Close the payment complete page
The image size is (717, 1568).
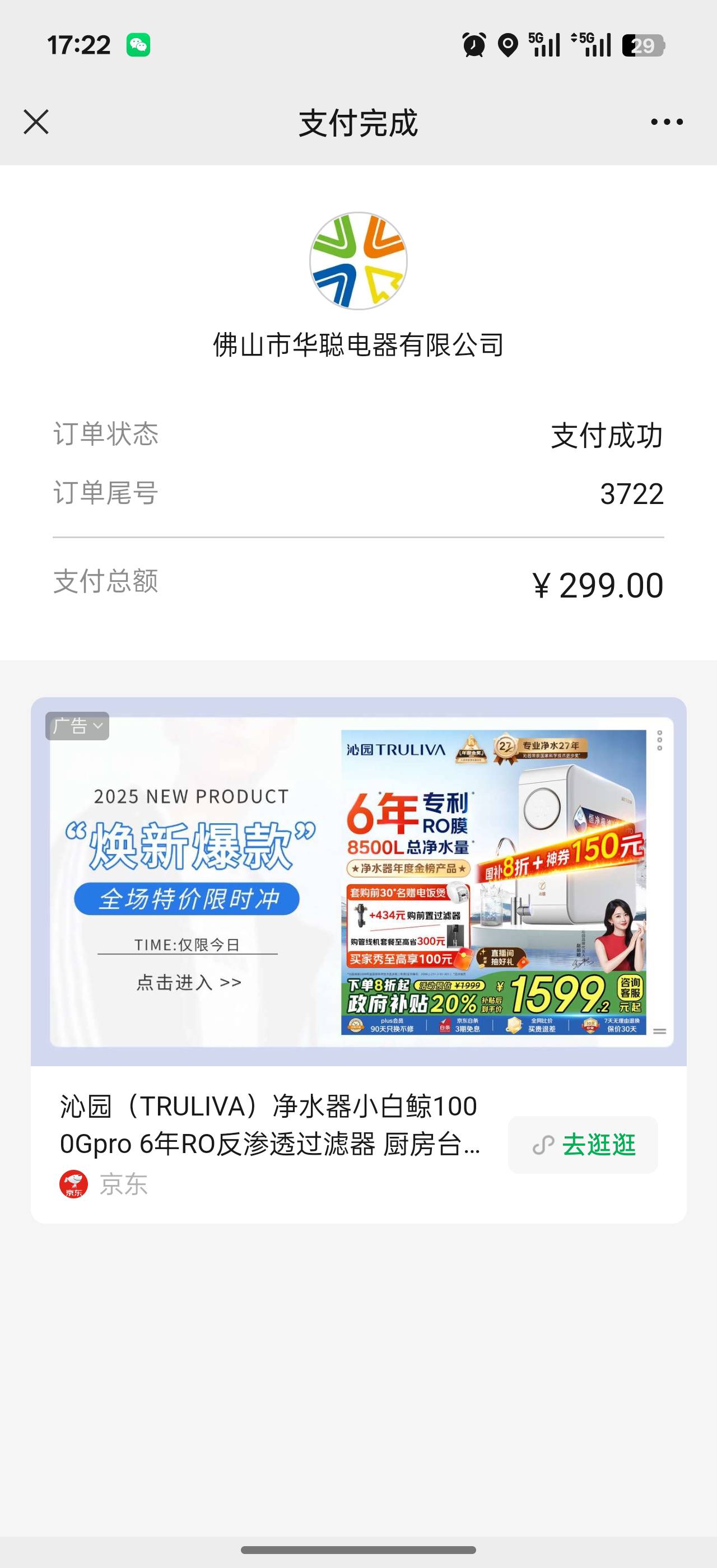[36, 122]
